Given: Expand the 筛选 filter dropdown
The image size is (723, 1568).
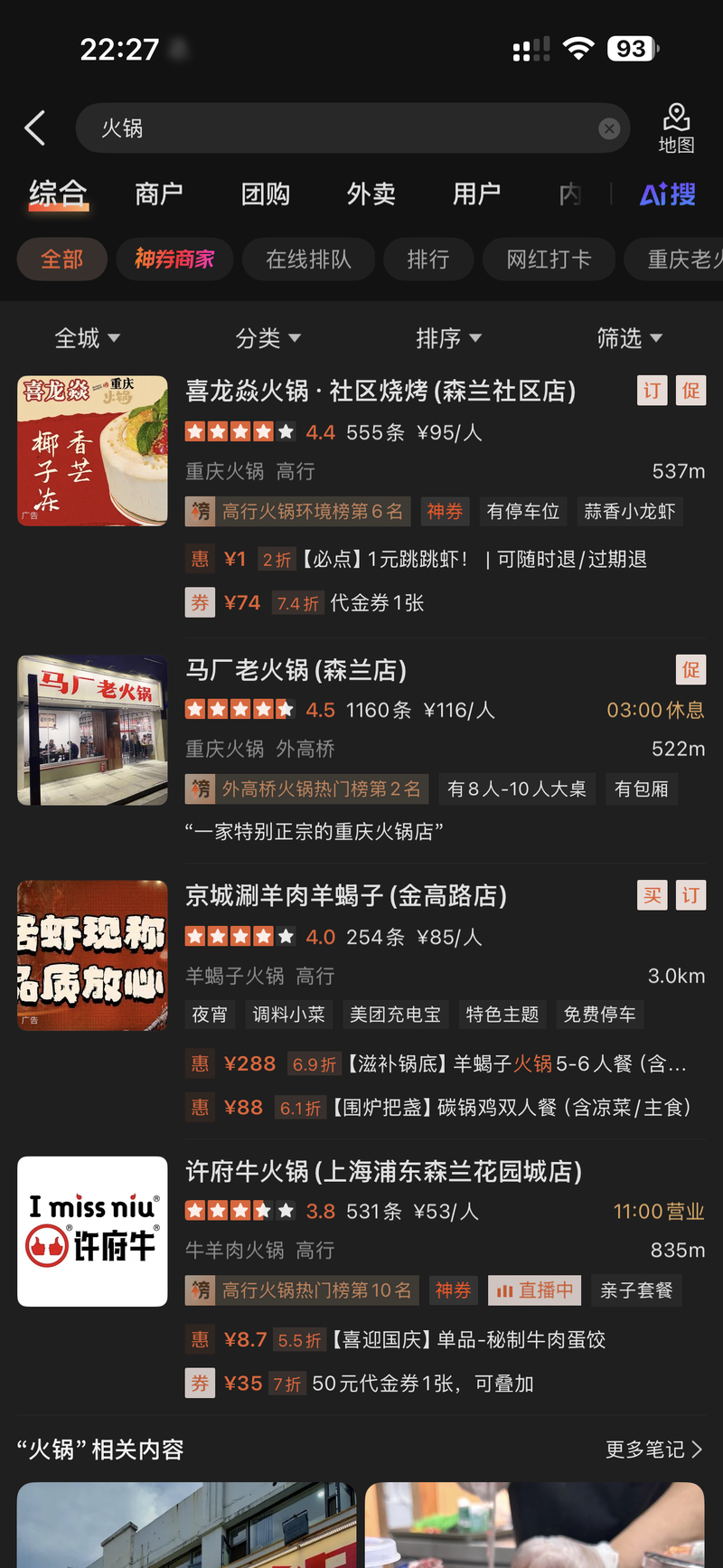Looking at the screenshot, I should 629,338.
